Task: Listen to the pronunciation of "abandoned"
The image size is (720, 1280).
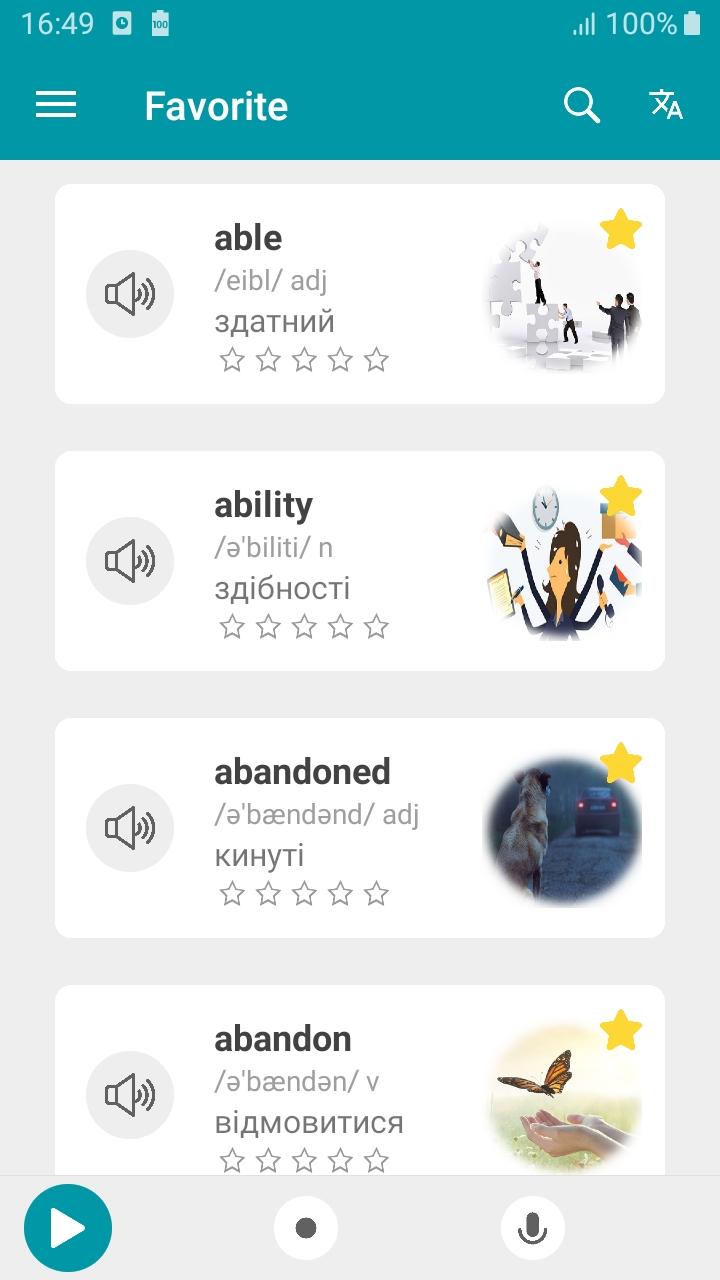Action: (130, 828)
